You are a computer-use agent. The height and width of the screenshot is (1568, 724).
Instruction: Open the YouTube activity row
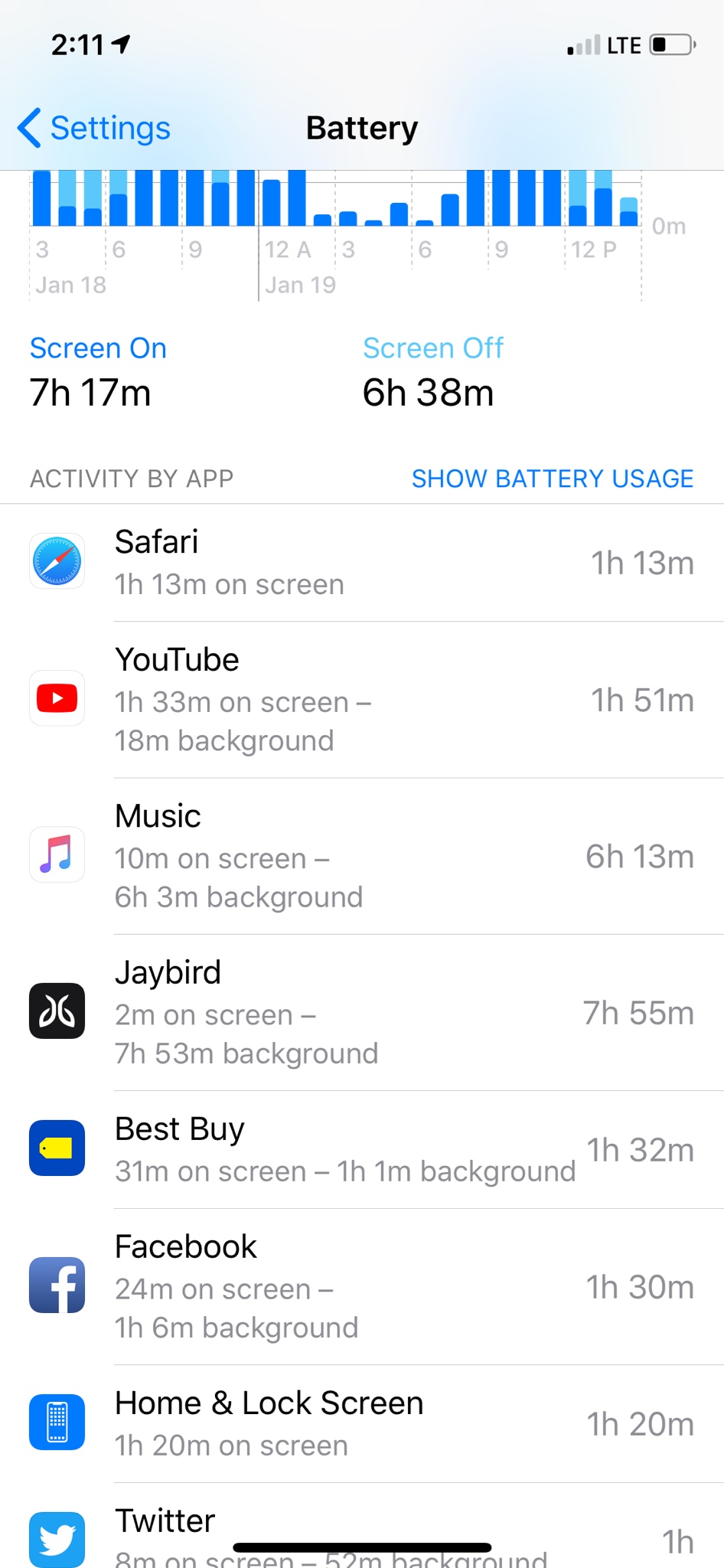tap(362, 700)
